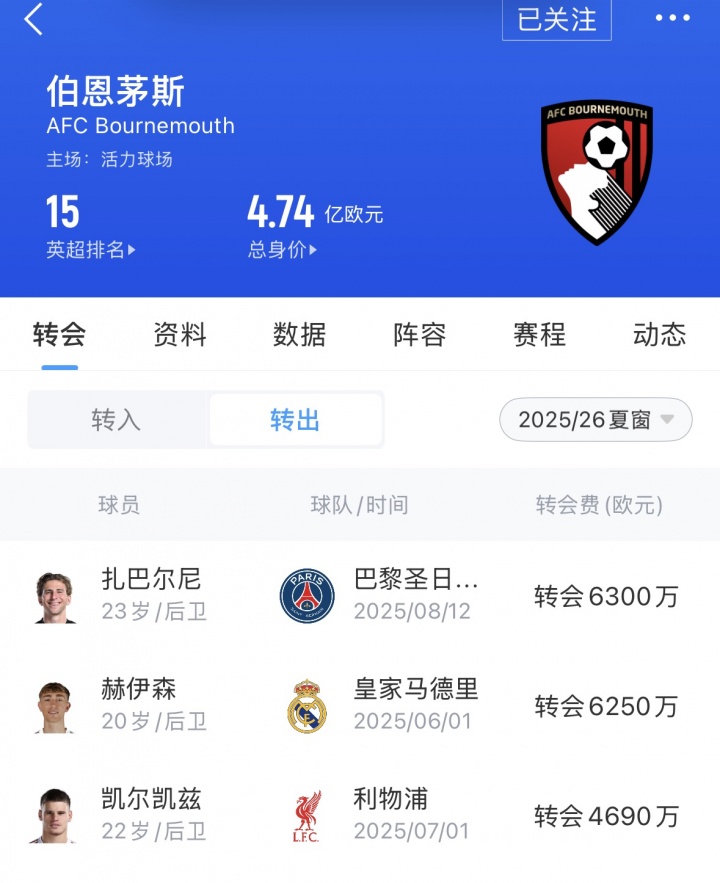Screen dimensions: 720x883
Task: Open the 赛程 schedule tab
Action: [x=540, y=334]
